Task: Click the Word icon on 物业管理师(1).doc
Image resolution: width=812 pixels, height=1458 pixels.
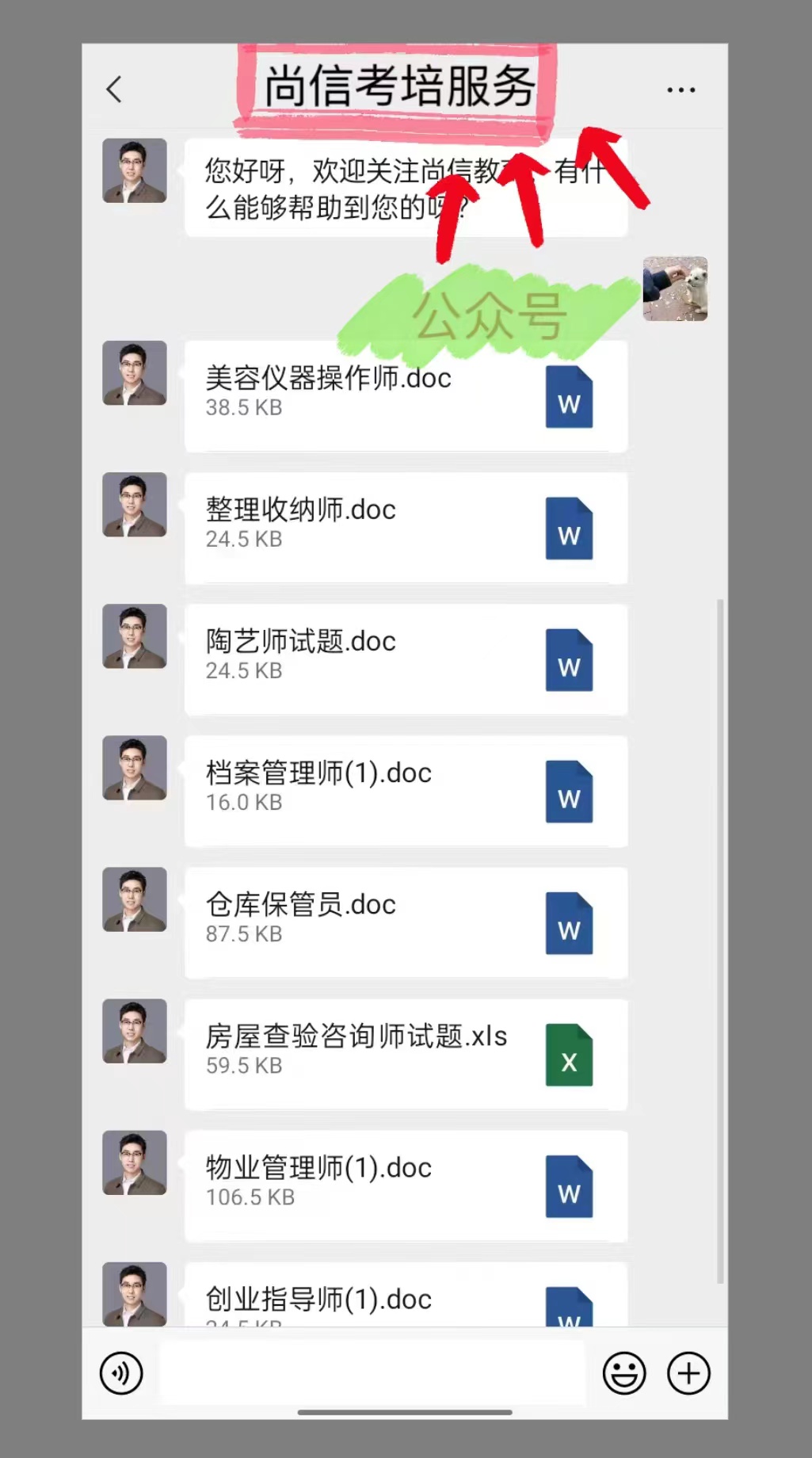Action: click(x=569, y=1189)
